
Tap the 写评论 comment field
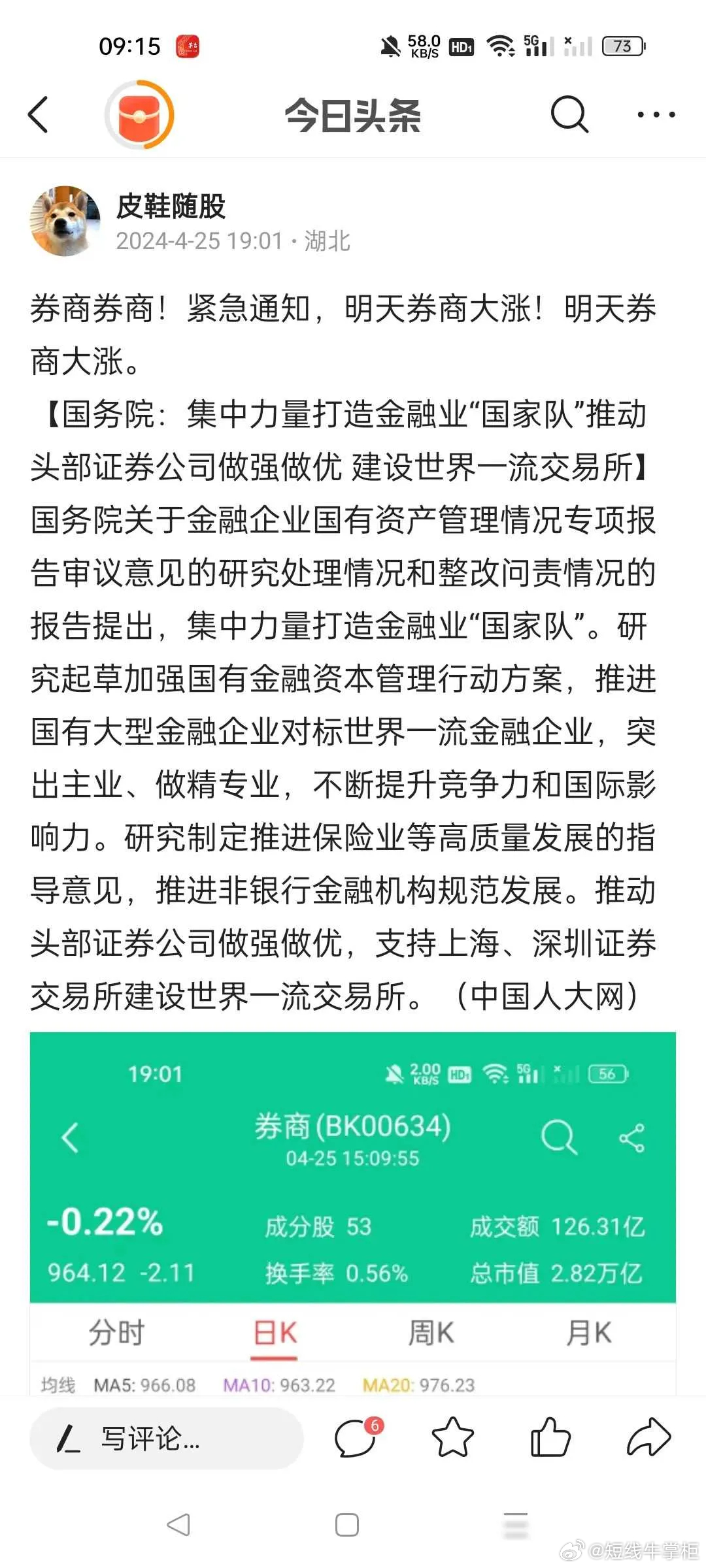pyautogui.click(x=167, y=1439)
